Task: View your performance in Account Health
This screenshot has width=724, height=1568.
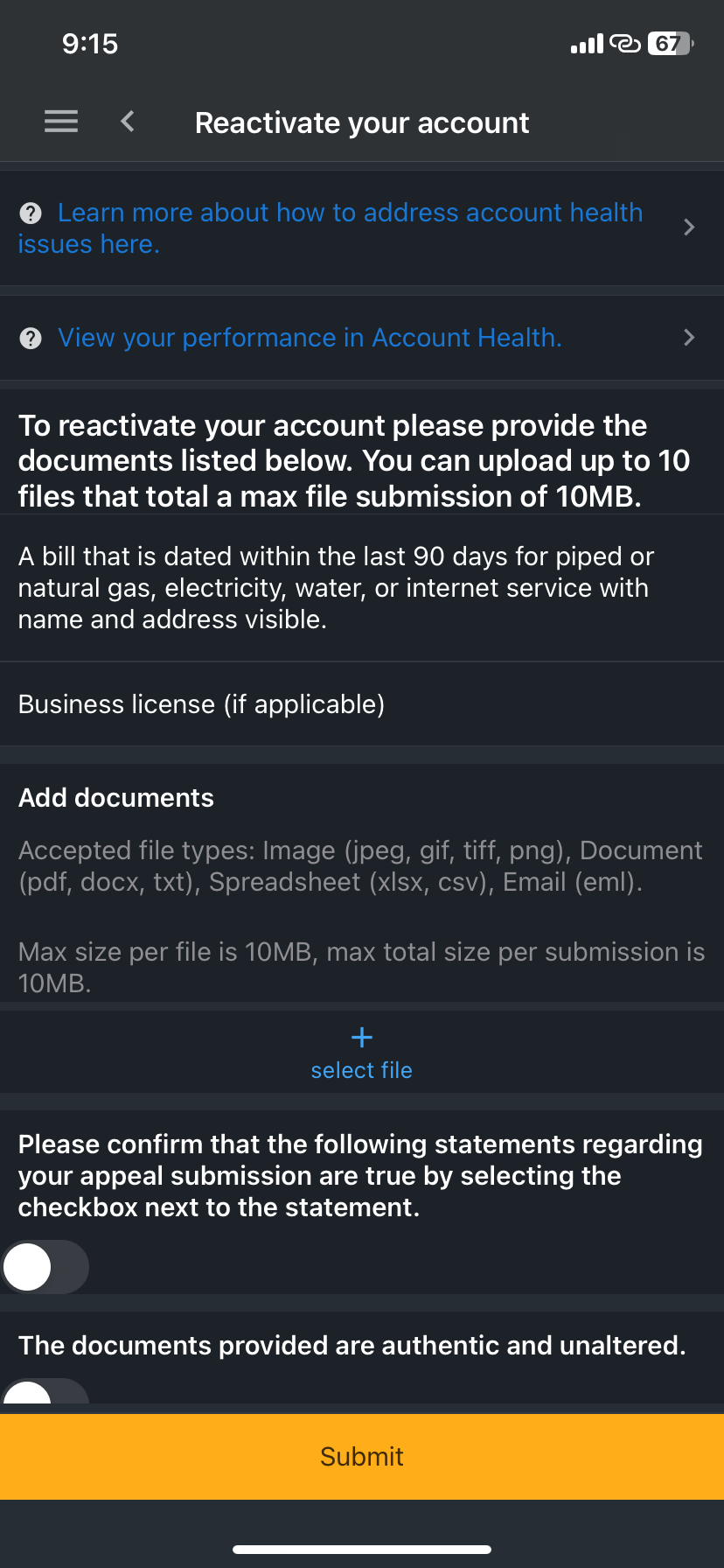Action: [362, 338]
